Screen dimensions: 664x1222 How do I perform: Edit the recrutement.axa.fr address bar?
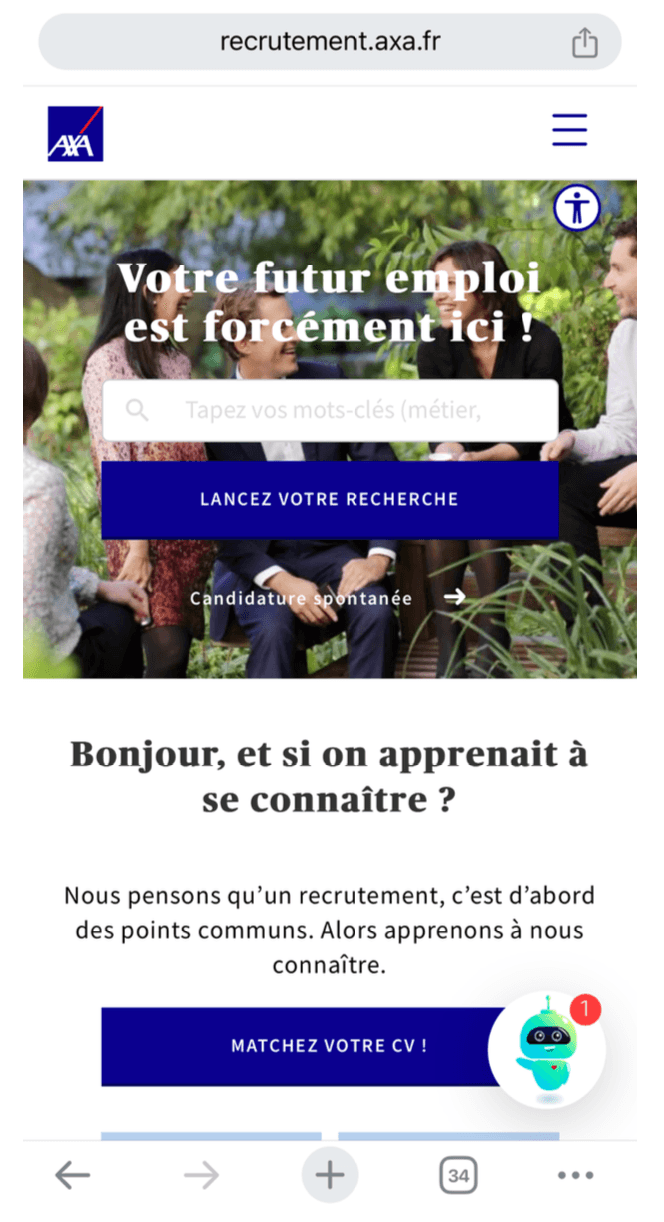coord(330,43)
